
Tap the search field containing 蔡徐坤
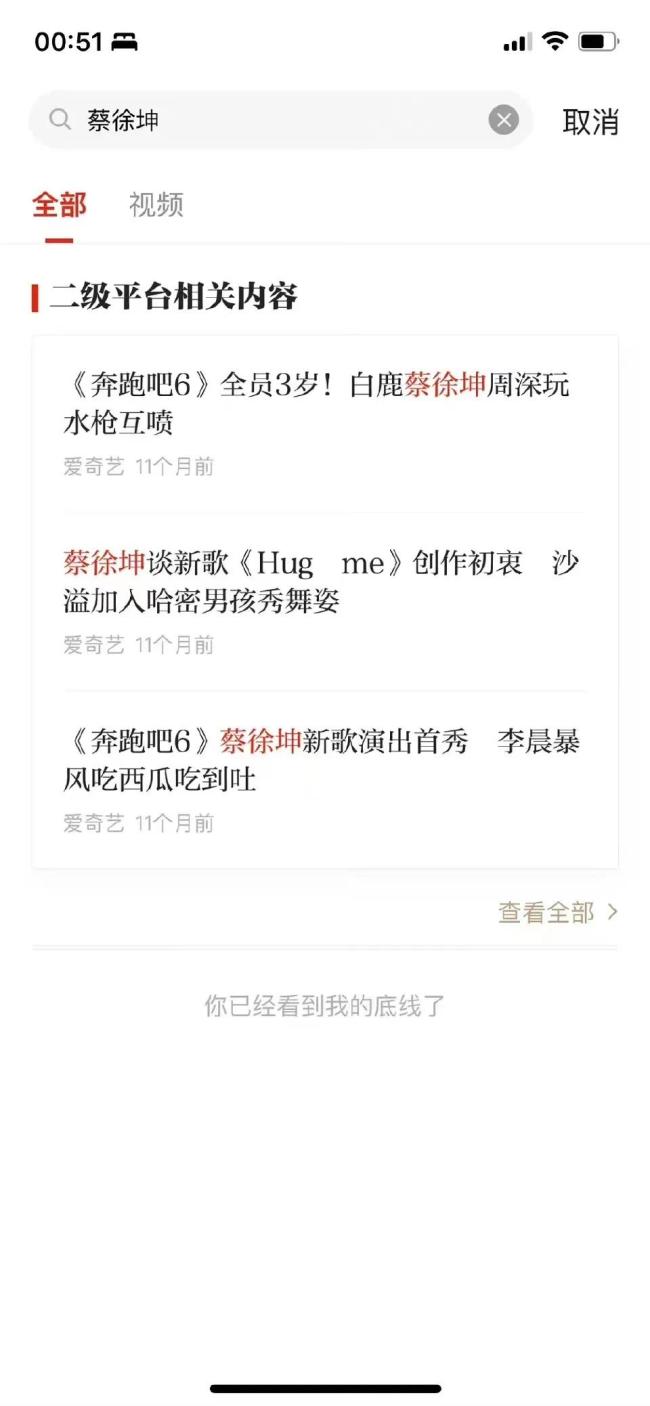(x=270, y=121)
